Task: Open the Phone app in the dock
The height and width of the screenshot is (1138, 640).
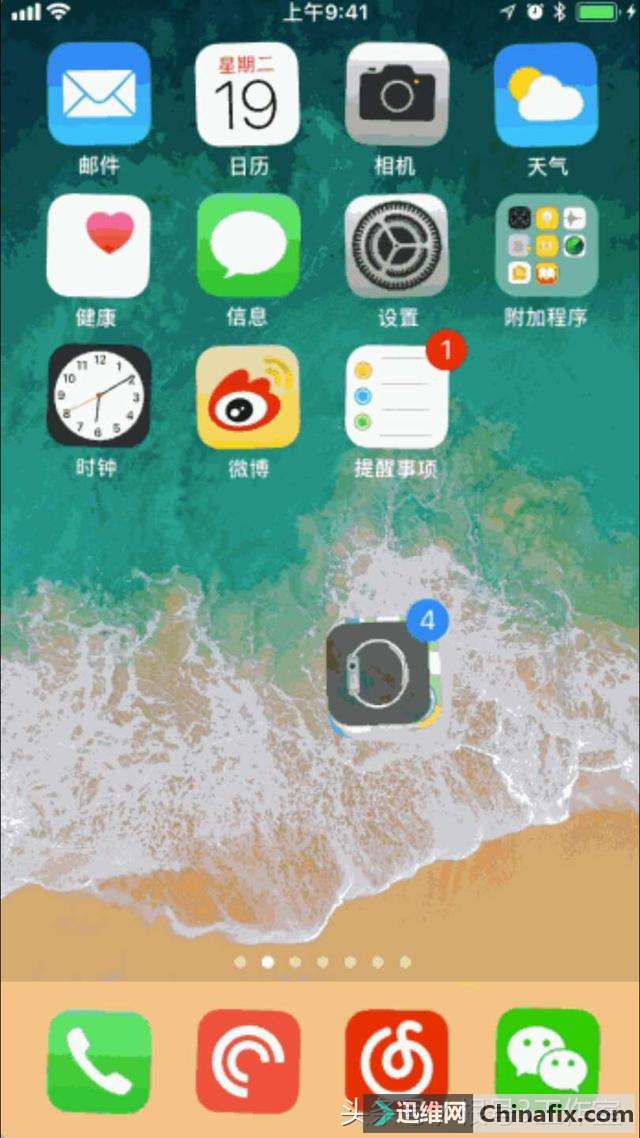Action: pos(98,1060)
